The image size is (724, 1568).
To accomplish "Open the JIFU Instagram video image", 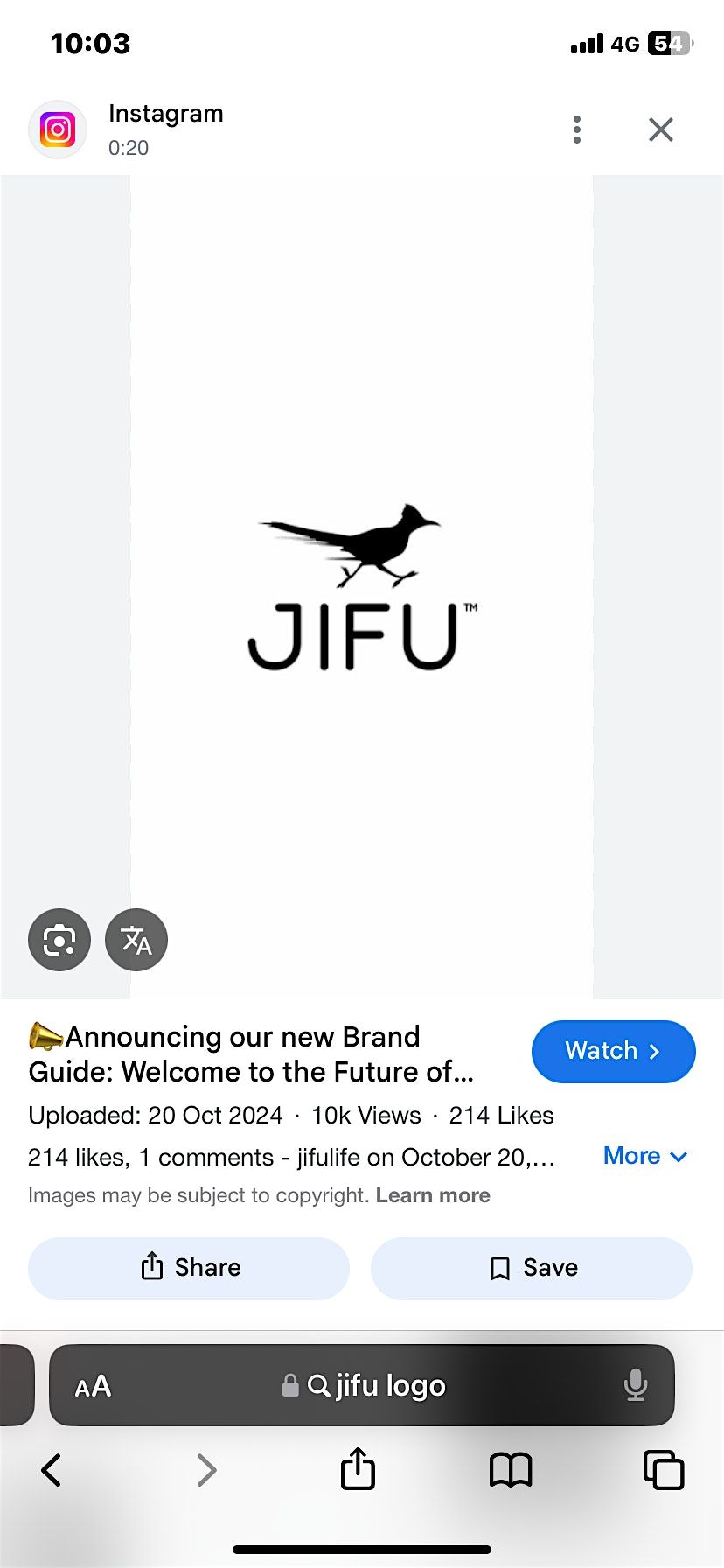I will [362, 586].
